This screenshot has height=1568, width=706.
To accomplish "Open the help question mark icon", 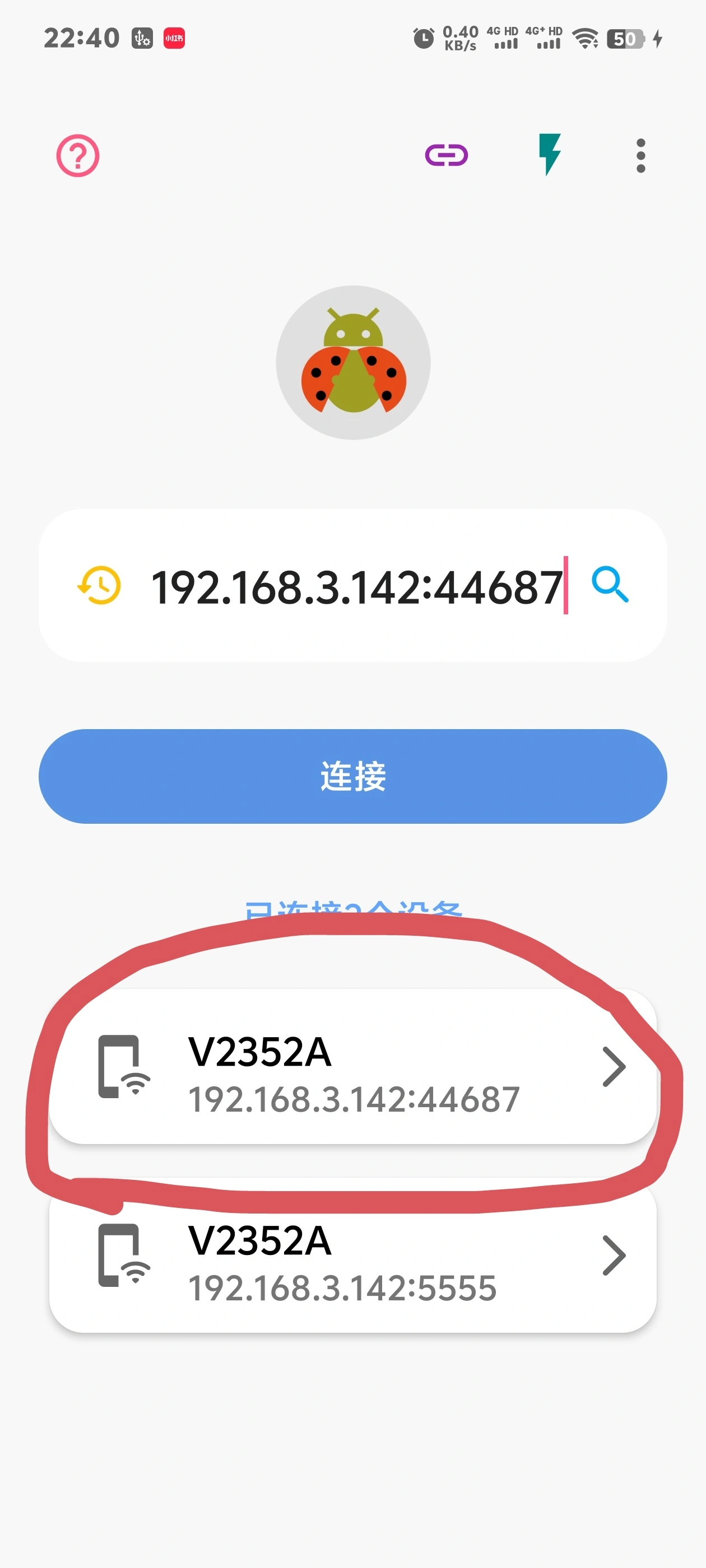I will 77,155.
